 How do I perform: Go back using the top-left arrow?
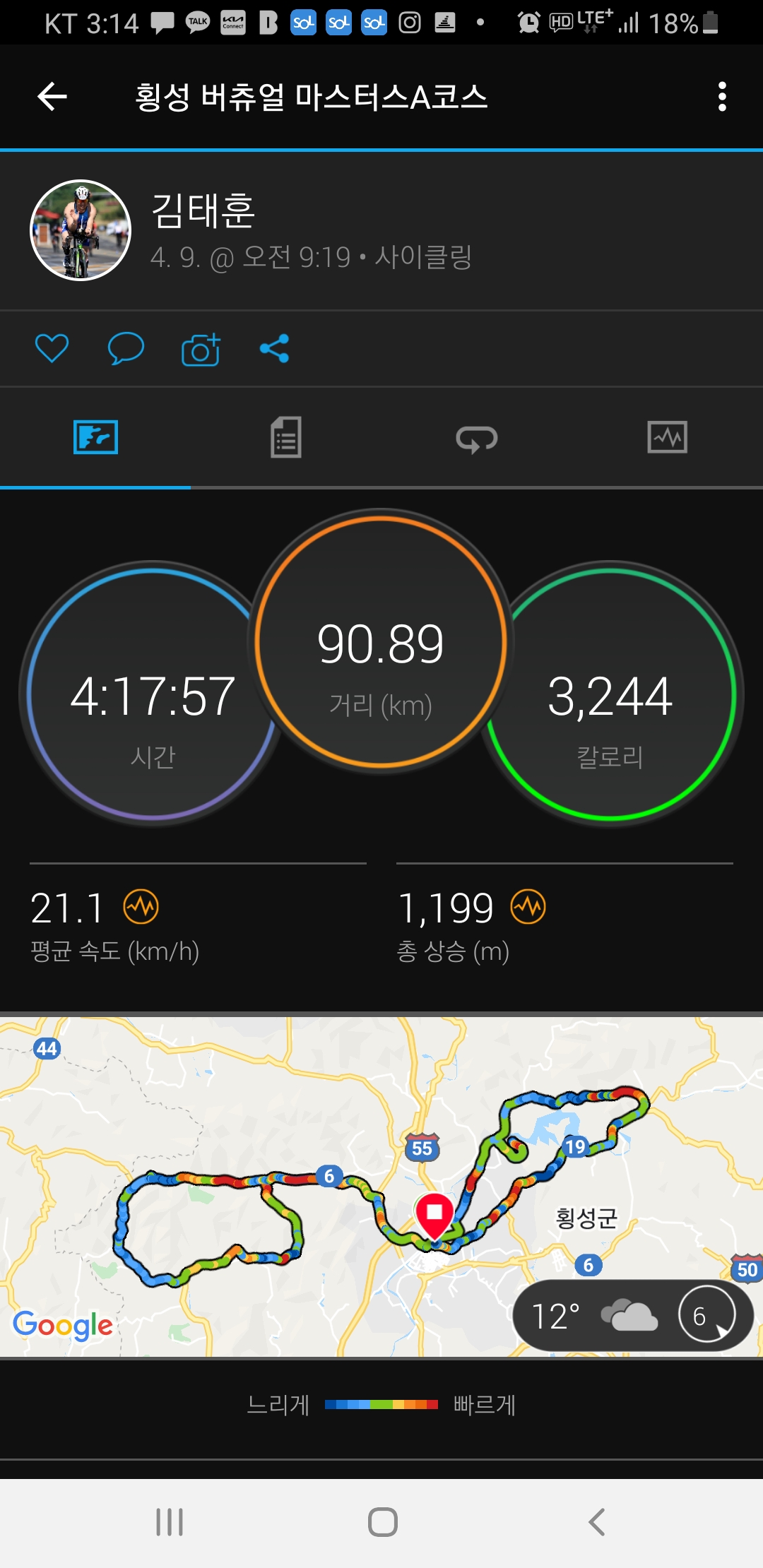point(52,97)
